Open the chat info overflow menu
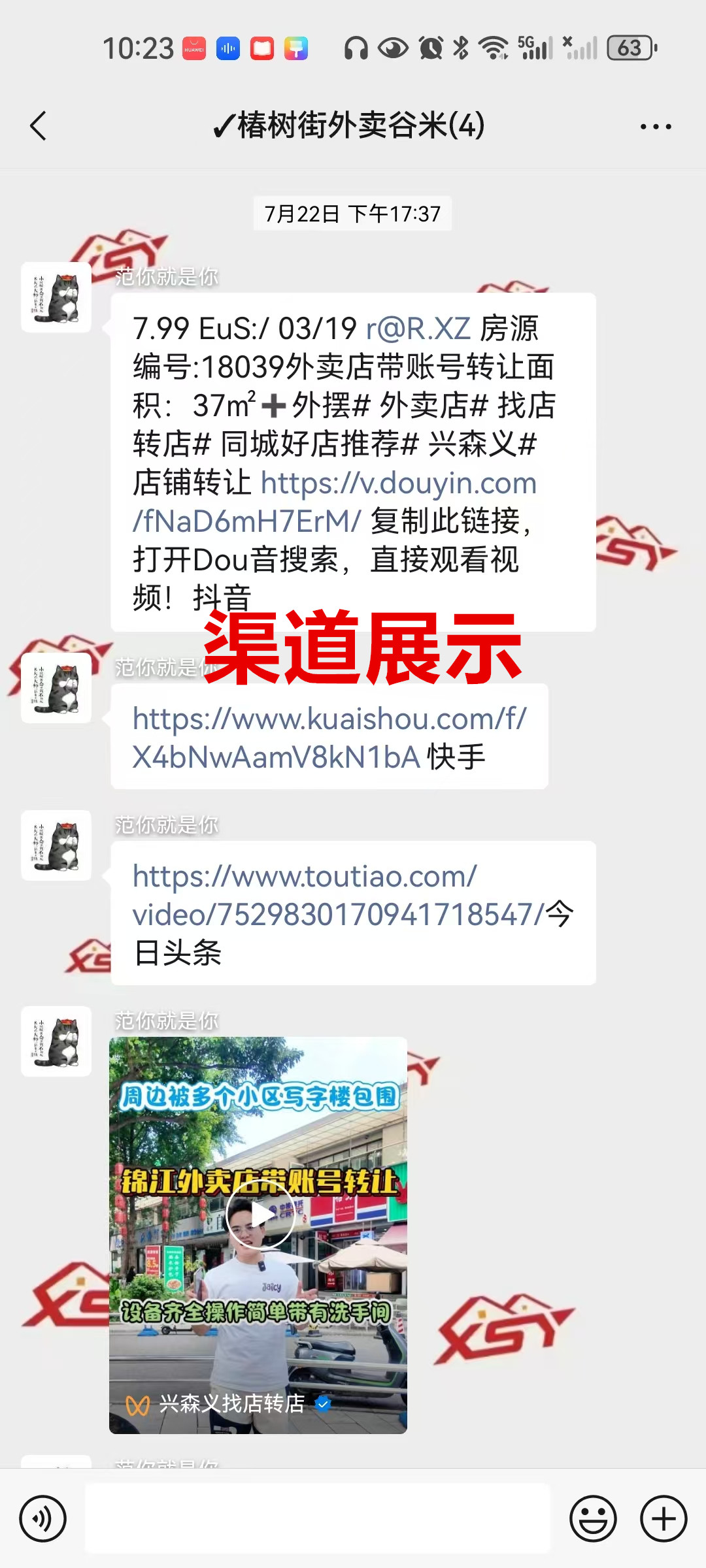 [x=656, y=127]
